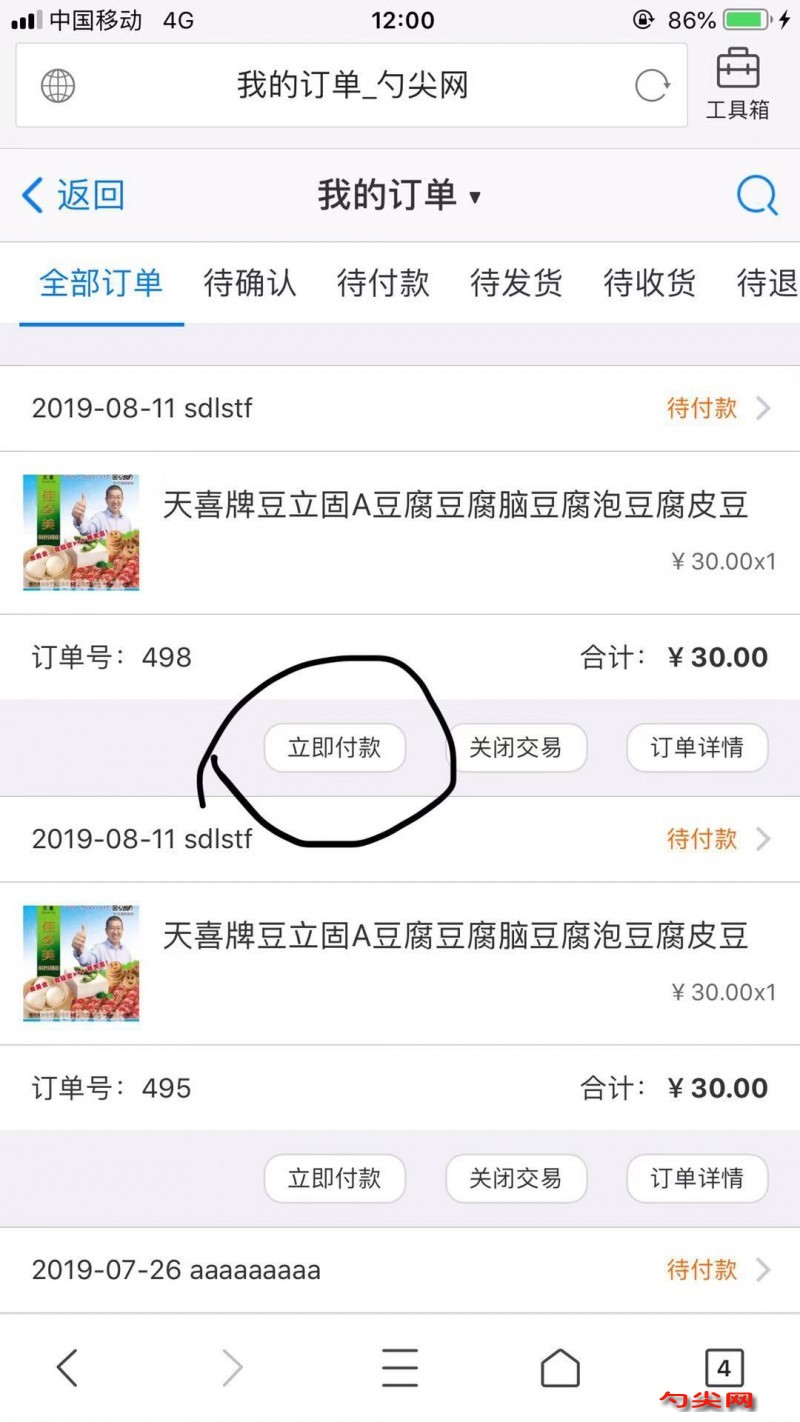Go to the browser home page
The image size is (800, 1422).
560,1367
